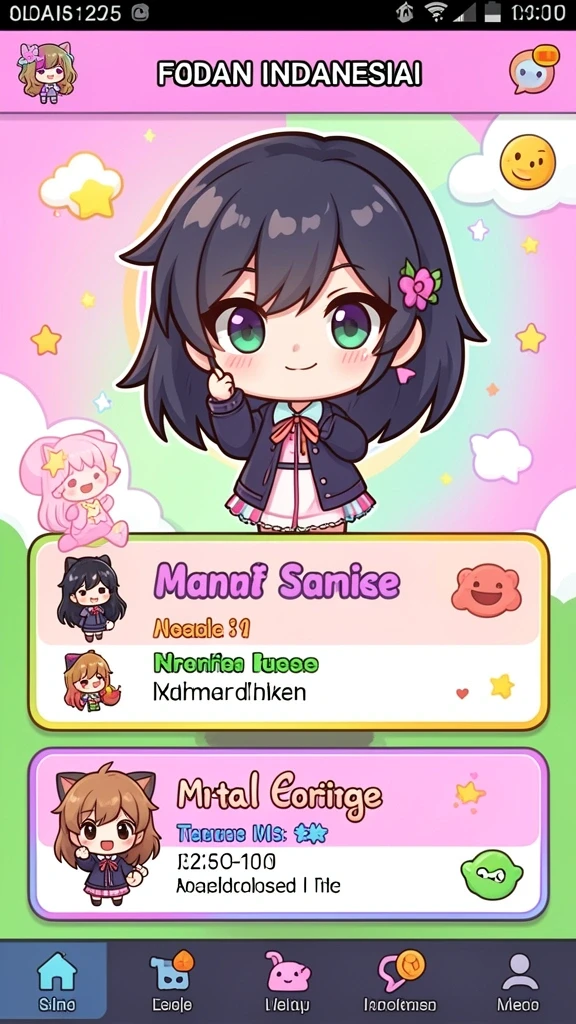
Task: Tap the yellow smiley emoji button
Action: pos(528,162)
